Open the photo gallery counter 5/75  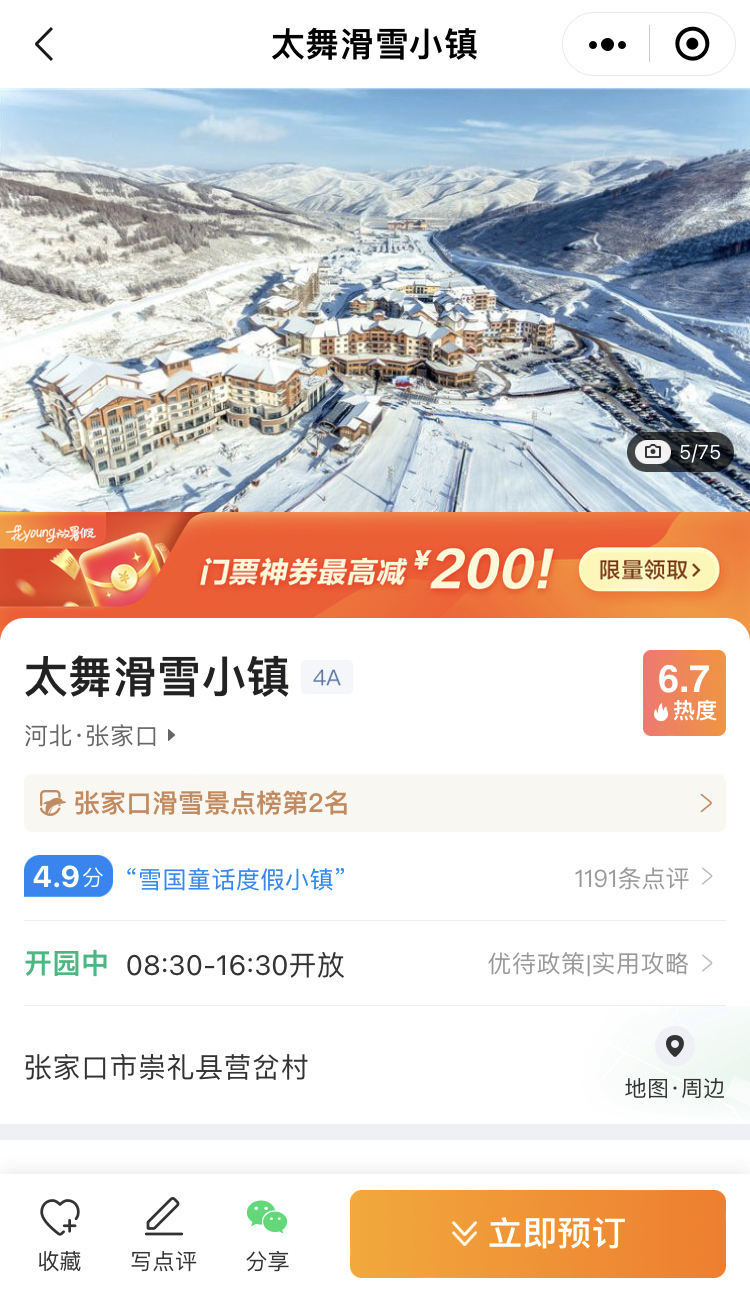(681, 452)
